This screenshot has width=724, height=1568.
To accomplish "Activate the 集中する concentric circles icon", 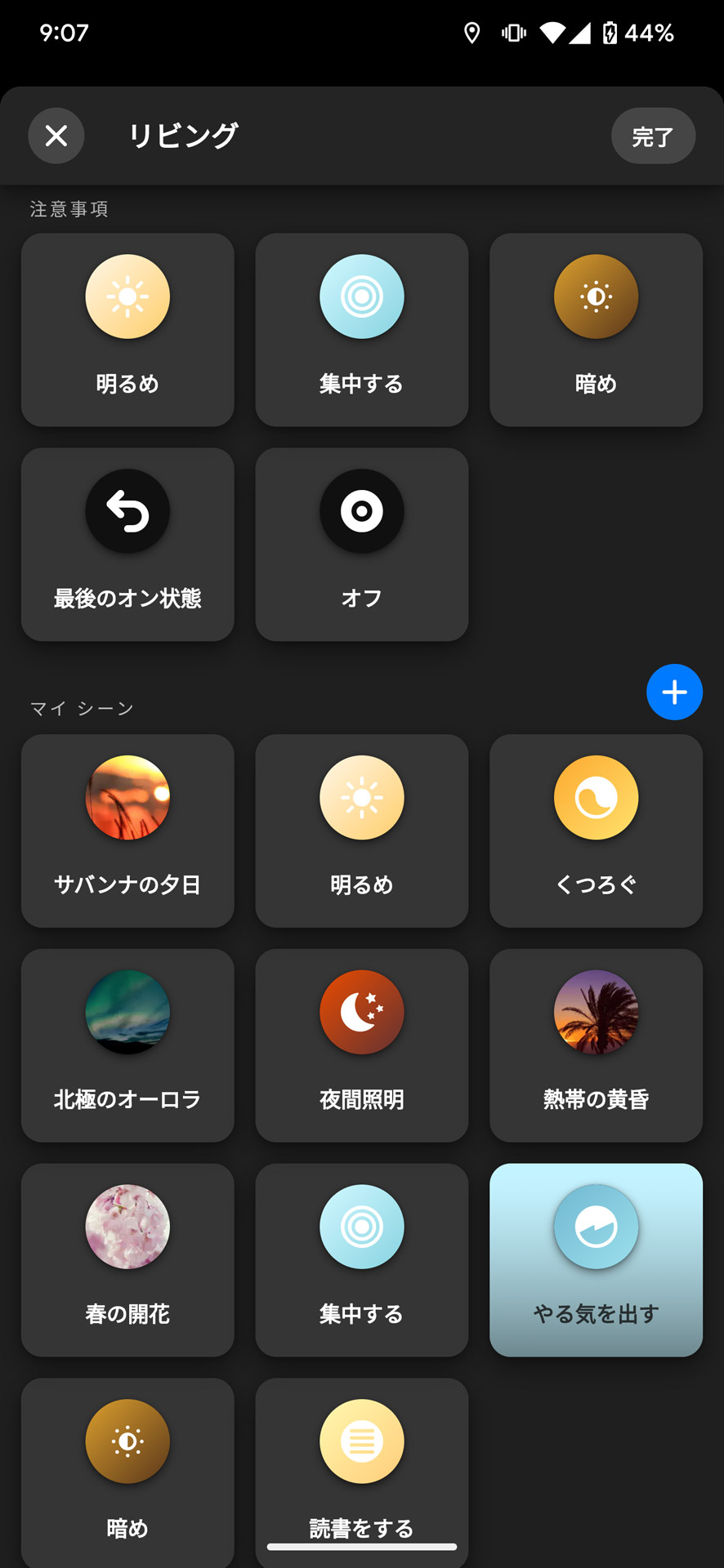I will coord(361,296).
